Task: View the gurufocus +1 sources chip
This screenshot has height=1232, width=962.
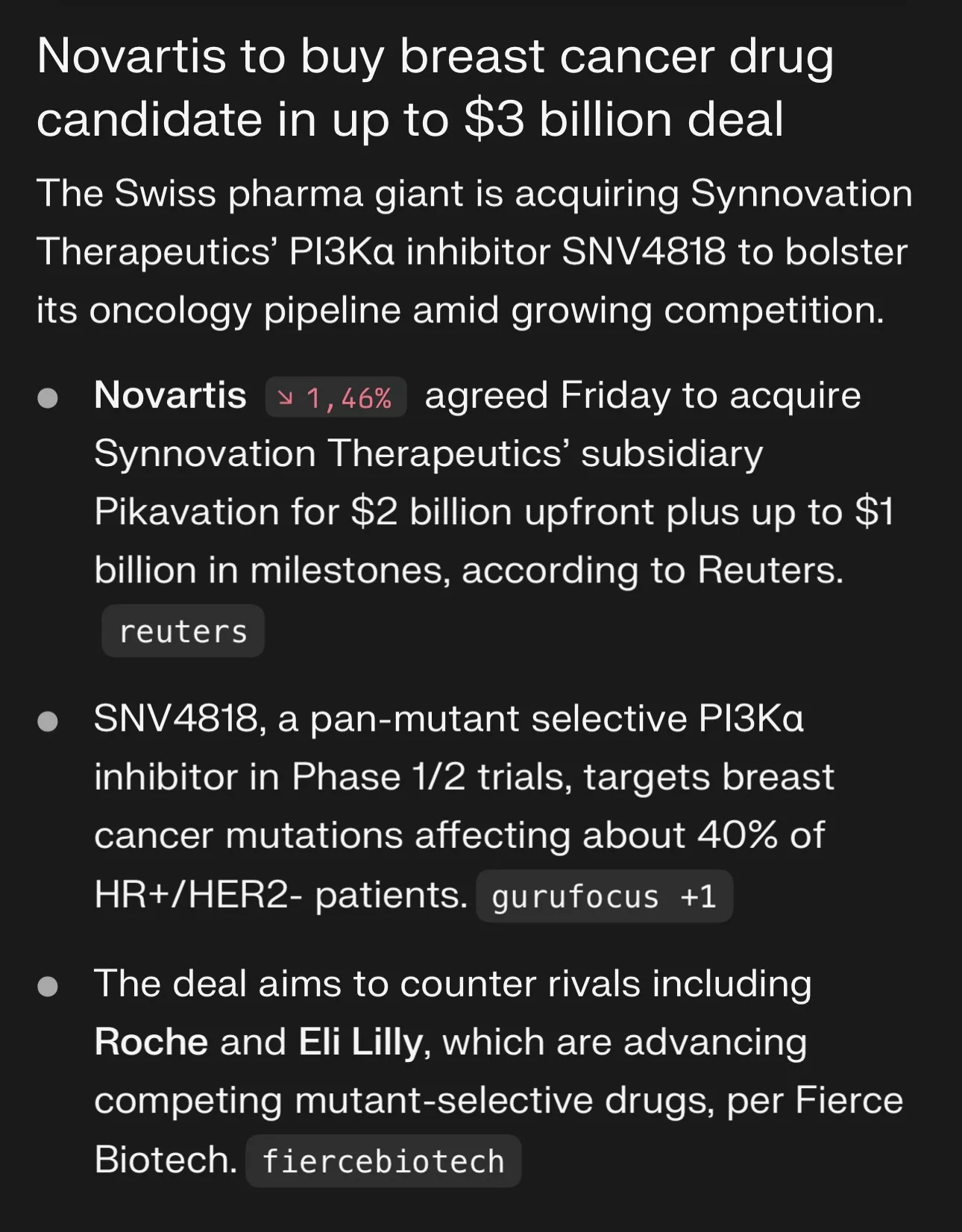Action: 604,896
